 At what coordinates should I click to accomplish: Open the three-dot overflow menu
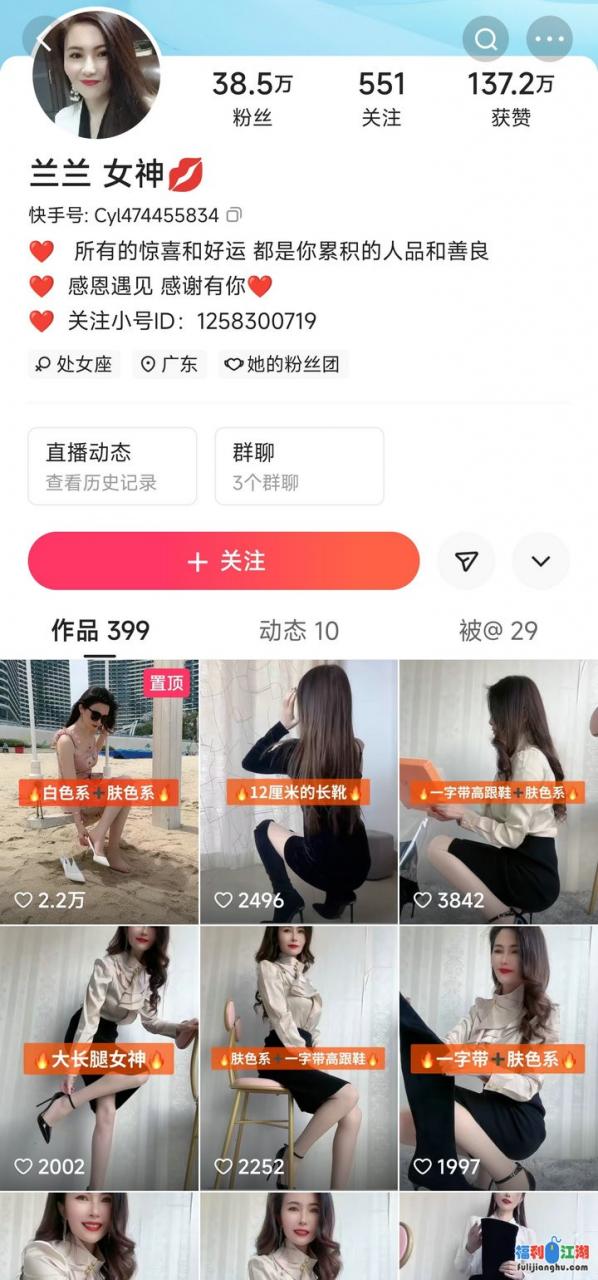coord(546,40)
